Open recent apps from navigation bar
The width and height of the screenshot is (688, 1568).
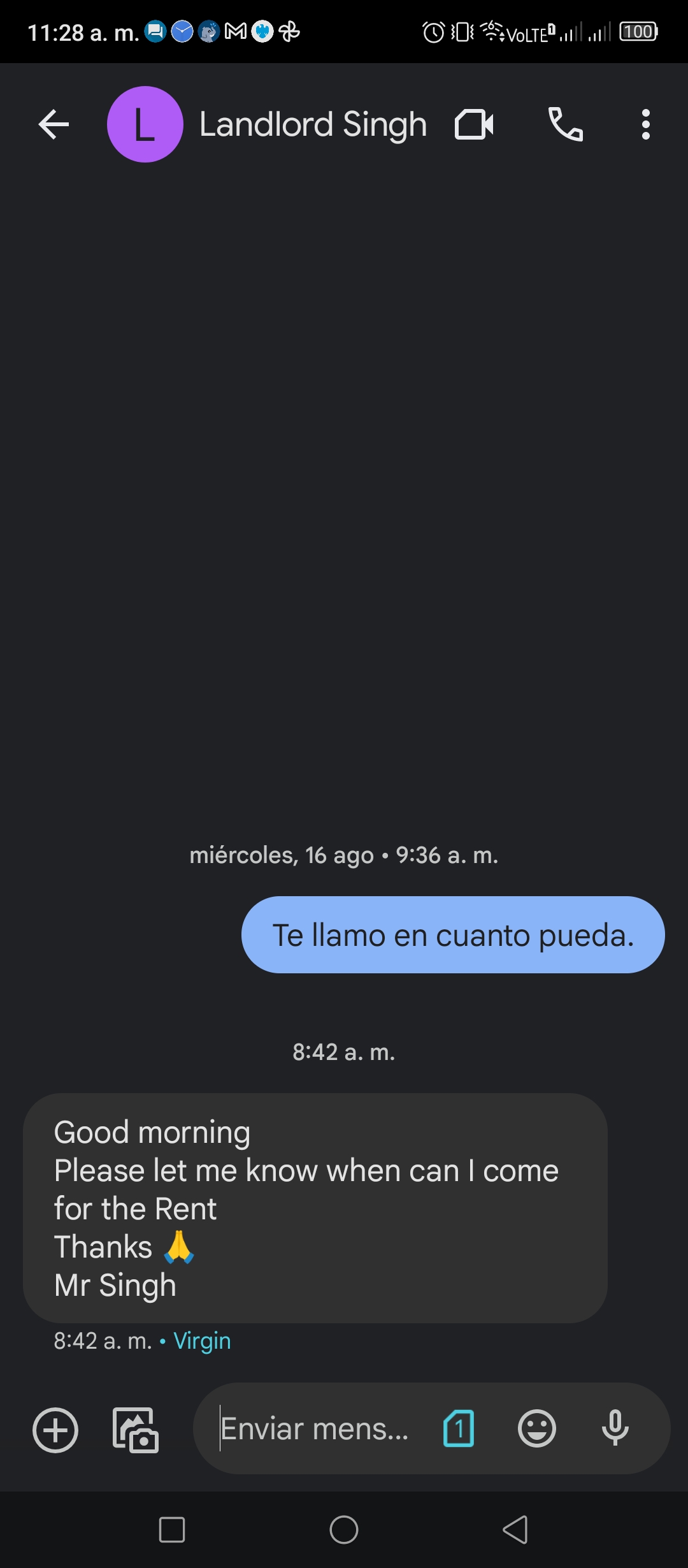coord(172,1530)
